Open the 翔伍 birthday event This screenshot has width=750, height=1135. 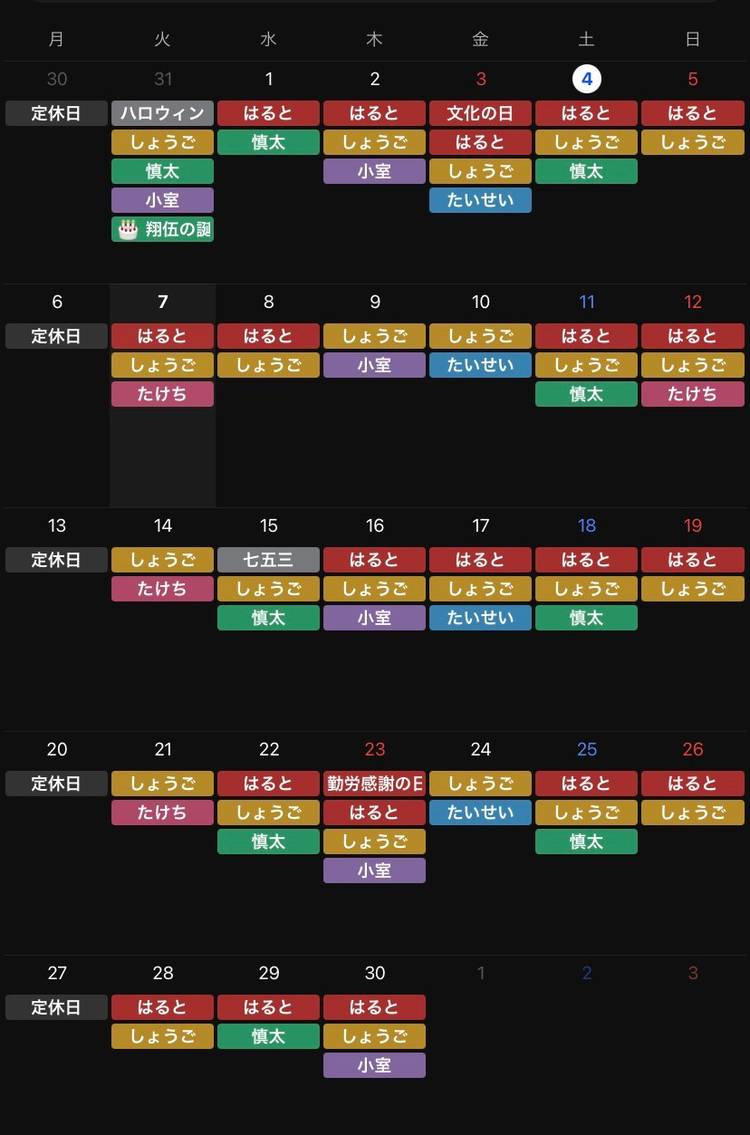[162, 229]
